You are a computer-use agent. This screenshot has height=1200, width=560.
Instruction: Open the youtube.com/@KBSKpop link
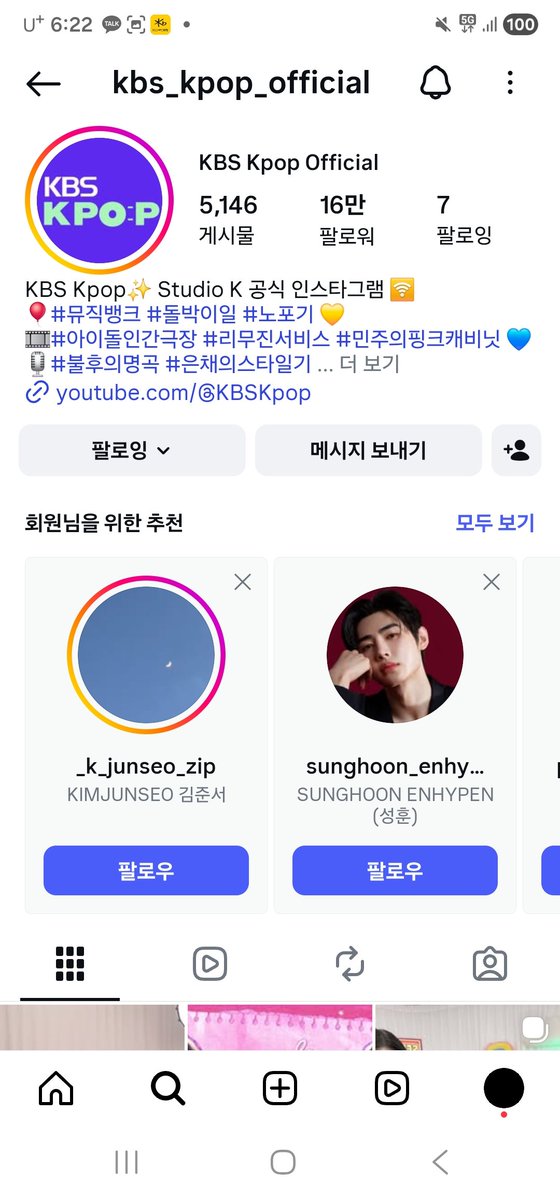pyautogui.click(x=169, y=393)
